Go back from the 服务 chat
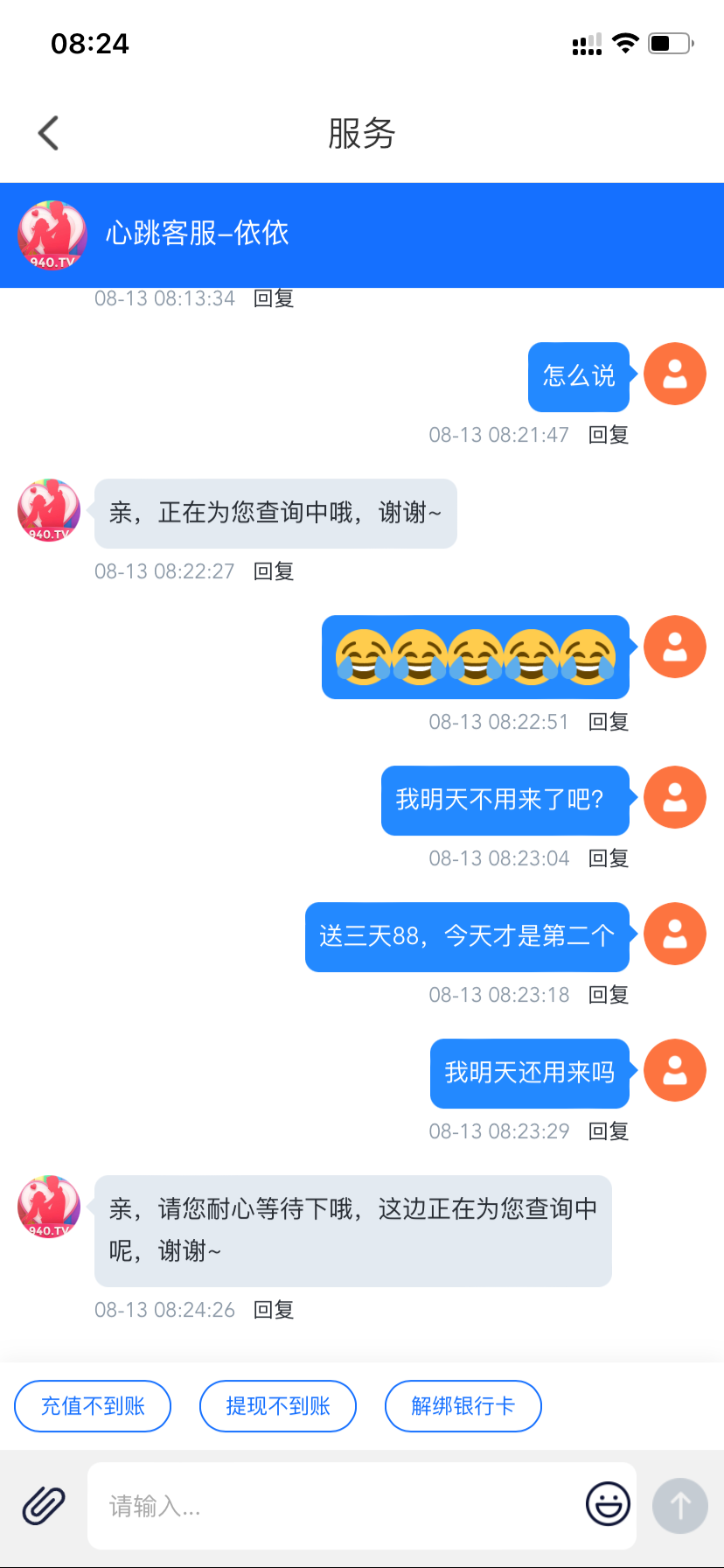This screenshot has width=724, height=1568. click(x=49, y=133)
